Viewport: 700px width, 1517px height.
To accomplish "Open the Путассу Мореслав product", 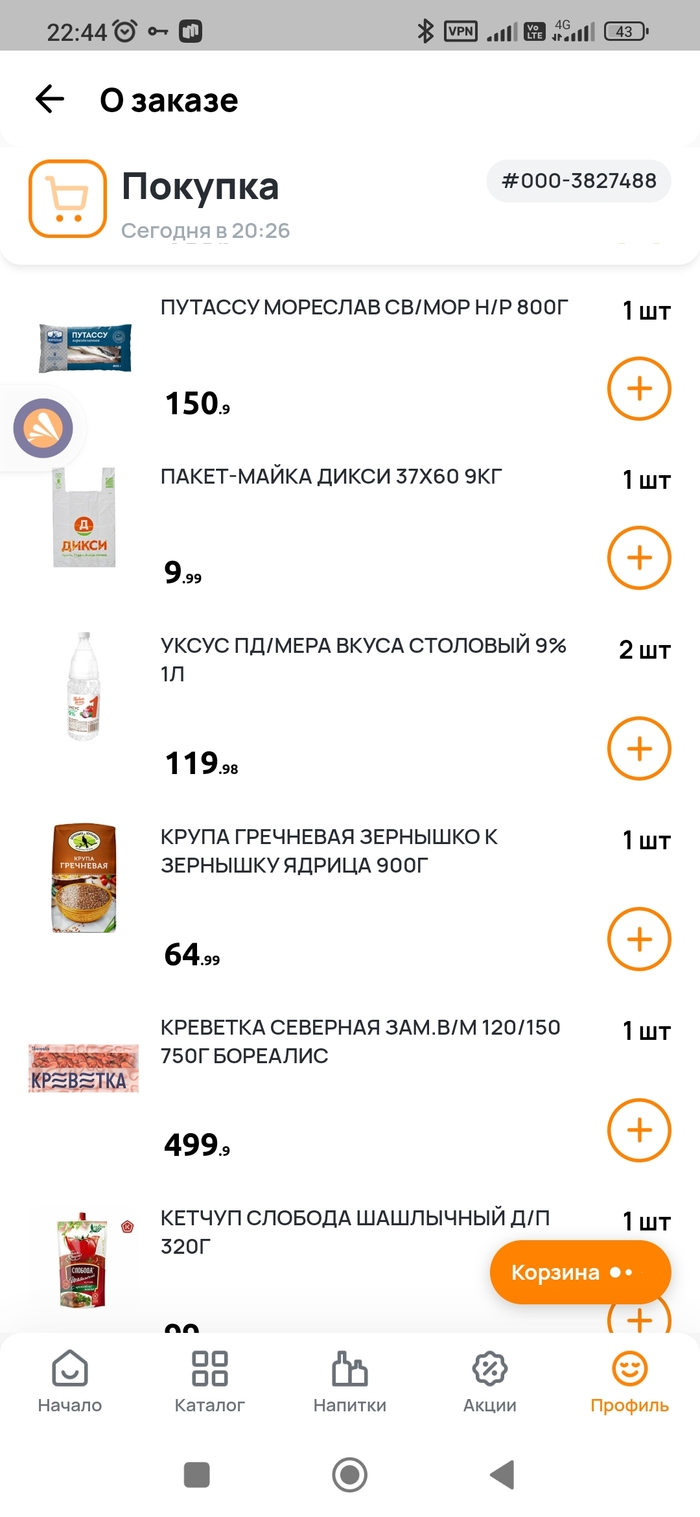I will pos(364,308).
